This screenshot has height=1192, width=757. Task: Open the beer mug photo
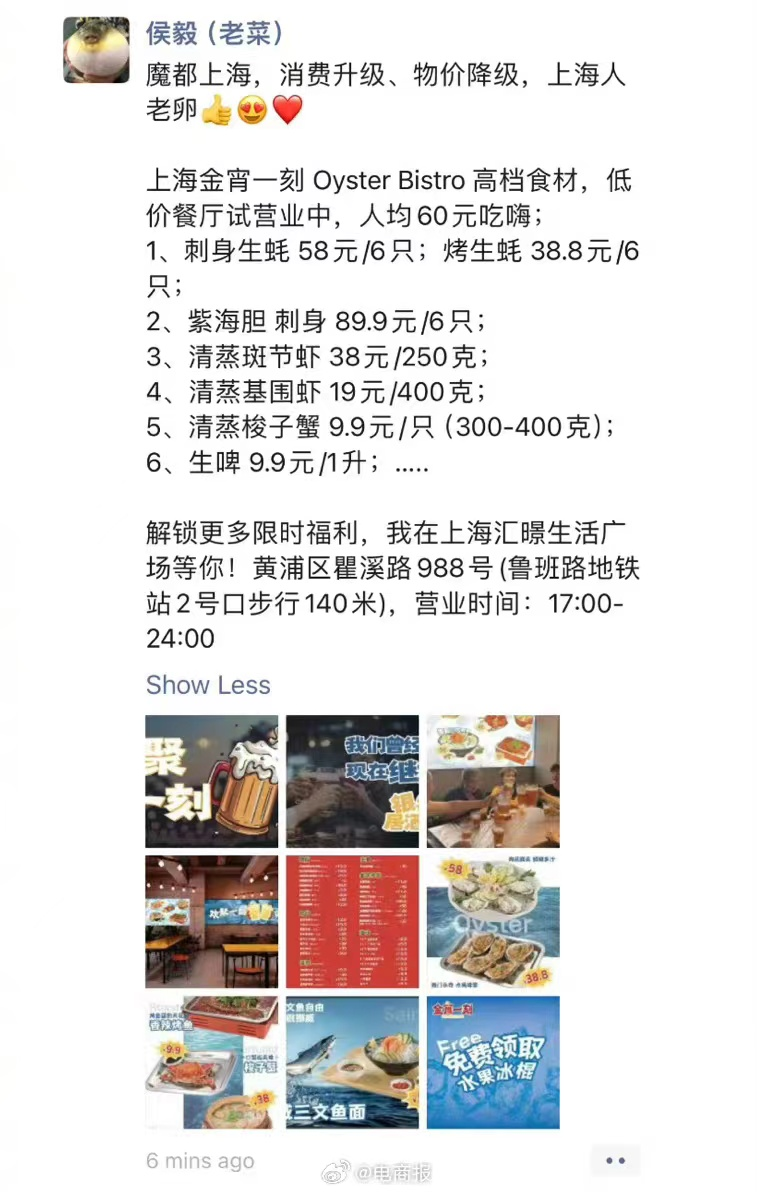click(211, 781)
